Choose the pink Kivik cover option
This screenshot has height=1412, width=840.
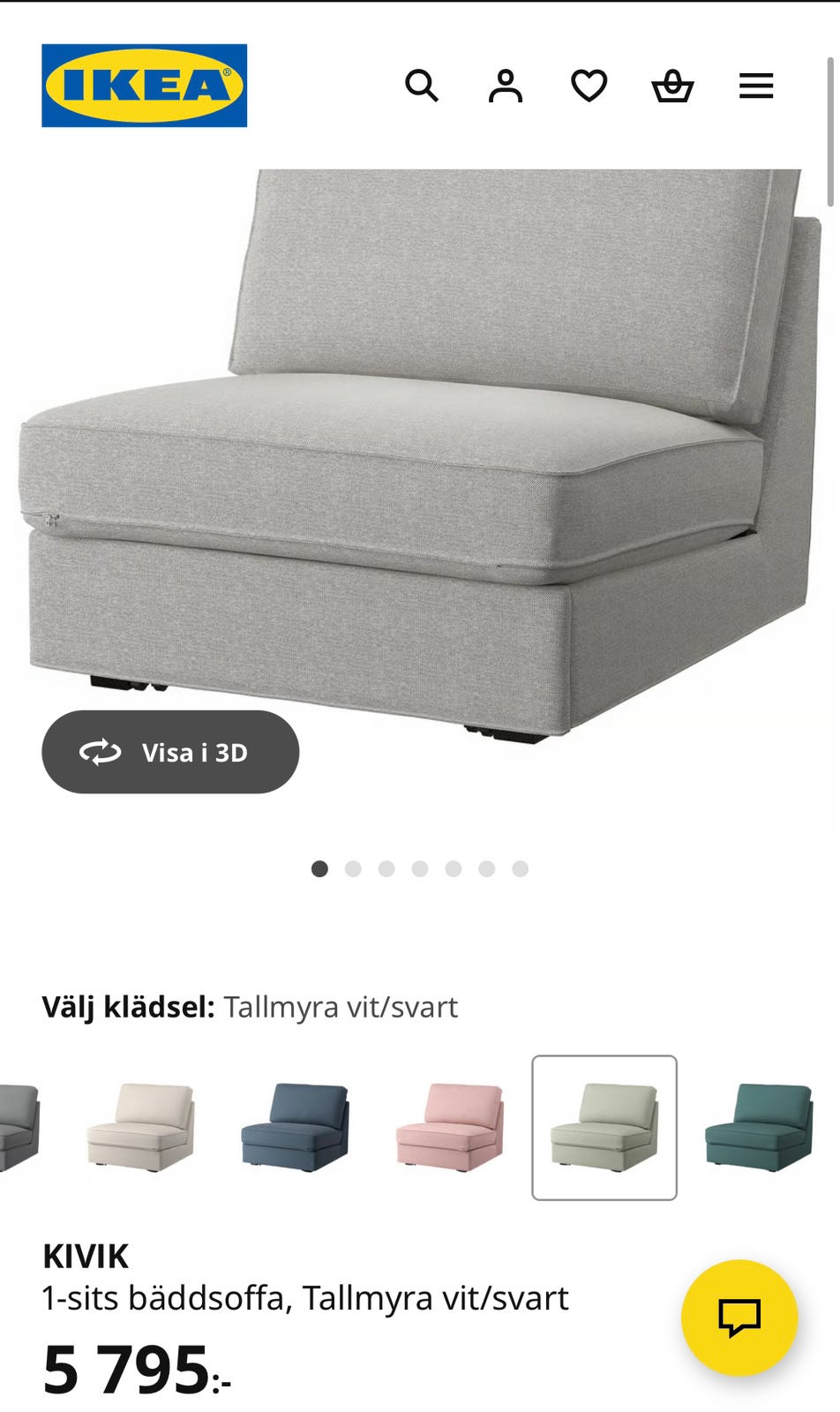pos(446,1126)
